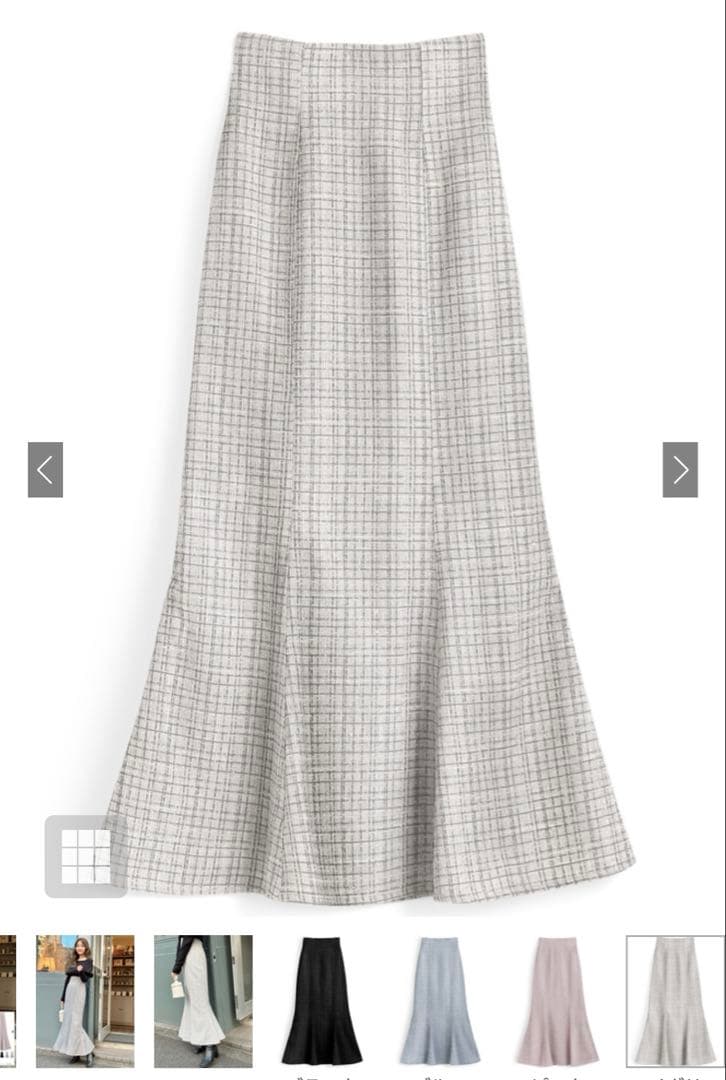The width and height of the screenshot is (726, 1080).
Task: Select the gray check skirt thumbnail
Action: (x=675, y=1001)
